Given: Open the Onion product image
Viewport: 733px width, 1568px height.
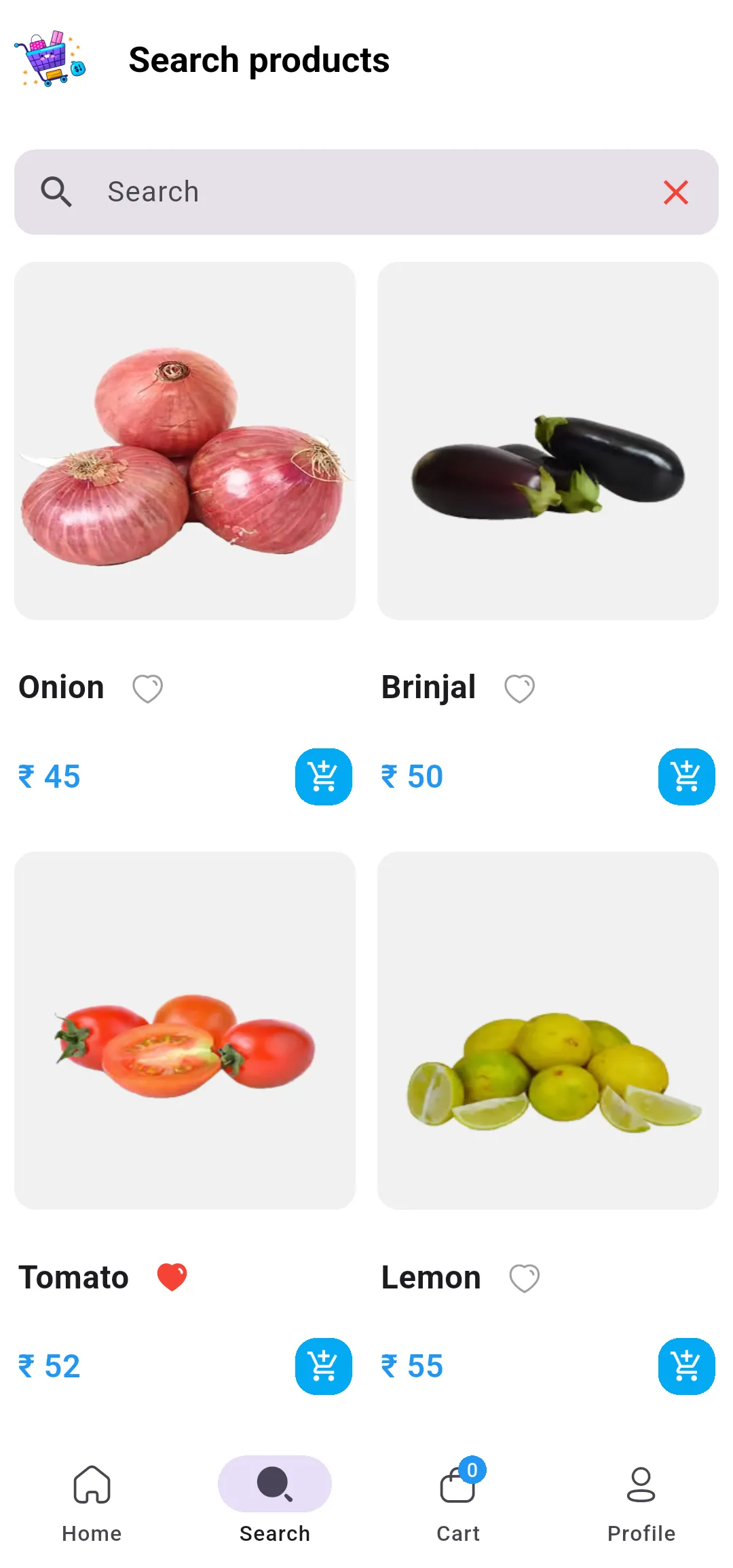Looking at the screenshot, I should (185, 441).
